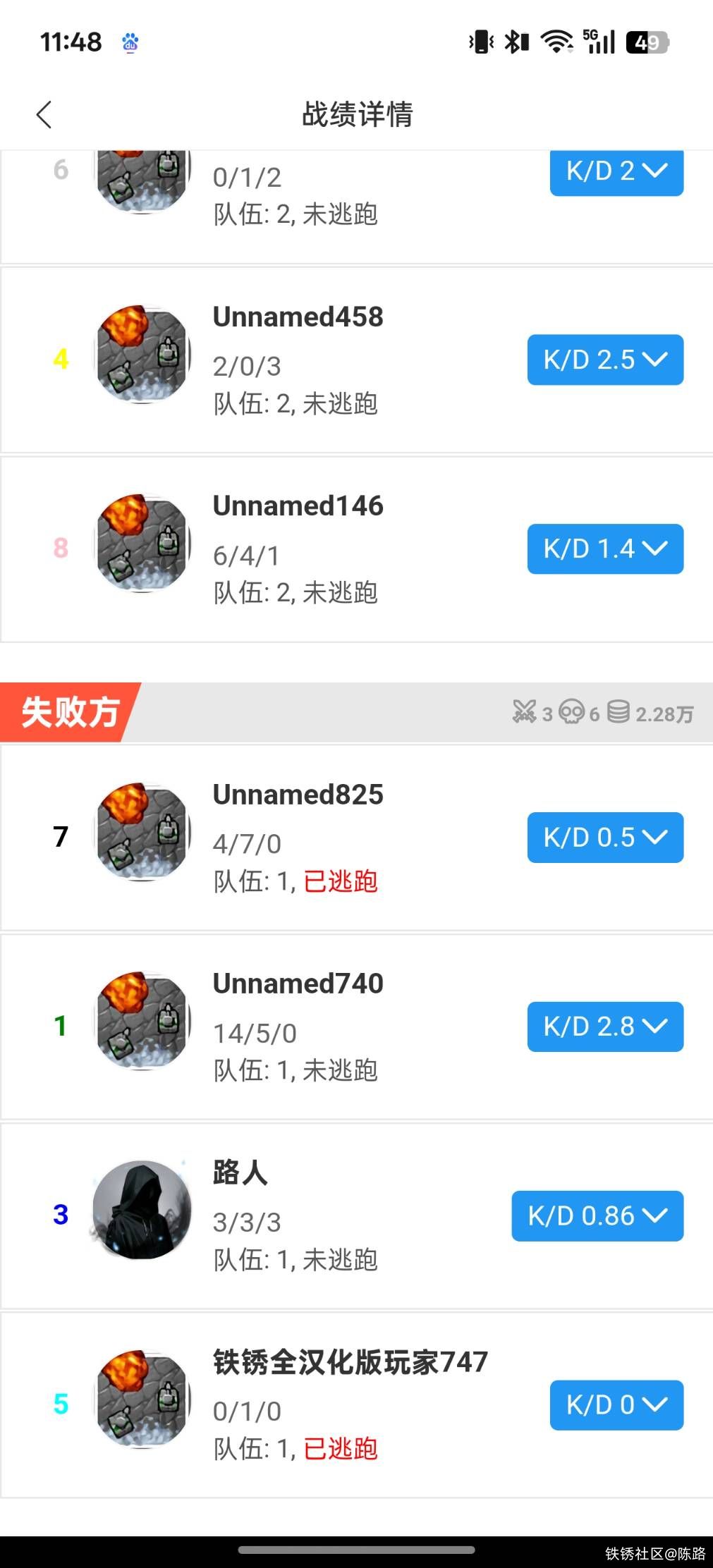This screenshot has height=1568, width=713.
Task: Open 路人's hooded-figure avatar
Action: tap(142, 1210)
